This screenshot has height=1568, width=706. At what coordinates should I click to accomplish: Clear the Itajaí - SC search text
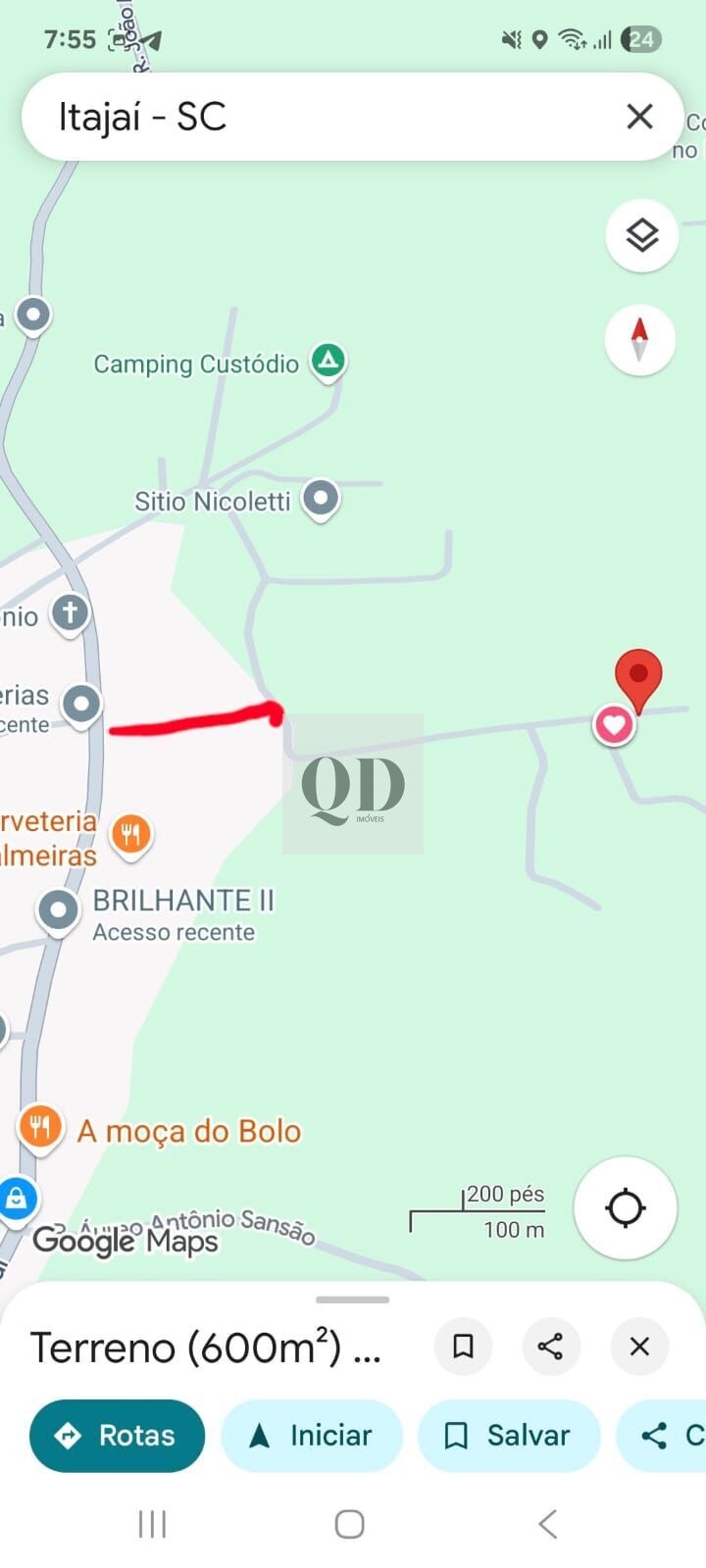pyautogui.click(x=639, y=117)
